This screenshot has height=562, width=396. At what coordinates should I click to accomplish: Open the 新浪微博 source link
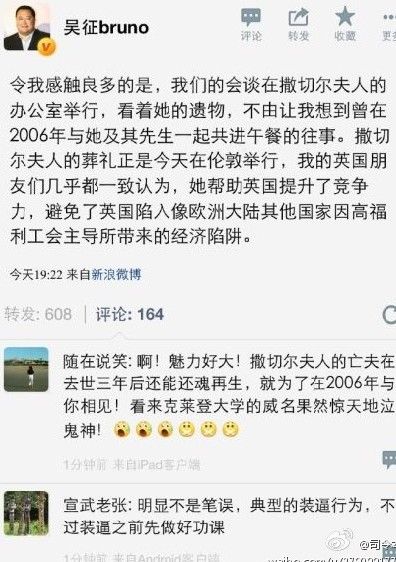click(x=116, y=275)
